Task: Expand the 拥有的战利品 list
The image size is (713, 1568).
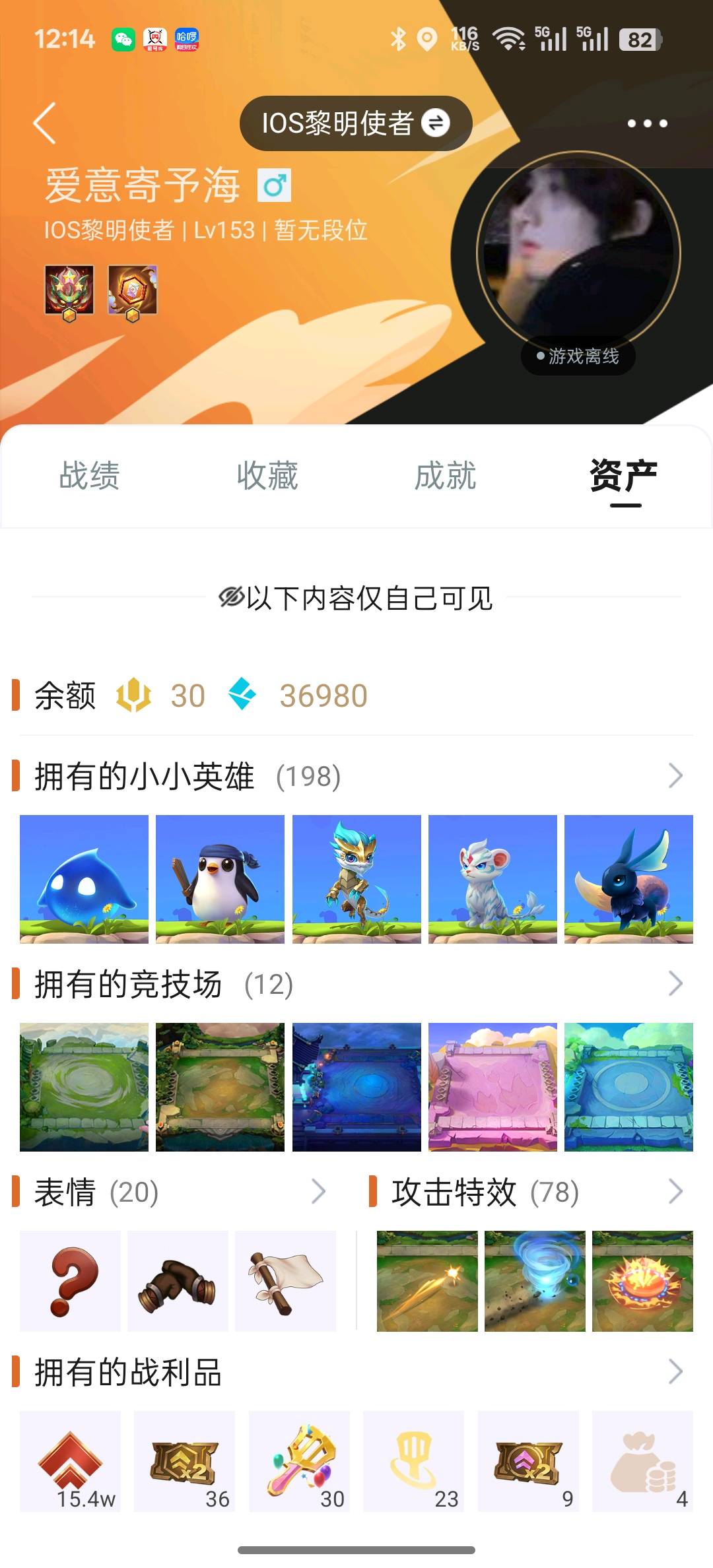Action: (x=675, y=1372)
